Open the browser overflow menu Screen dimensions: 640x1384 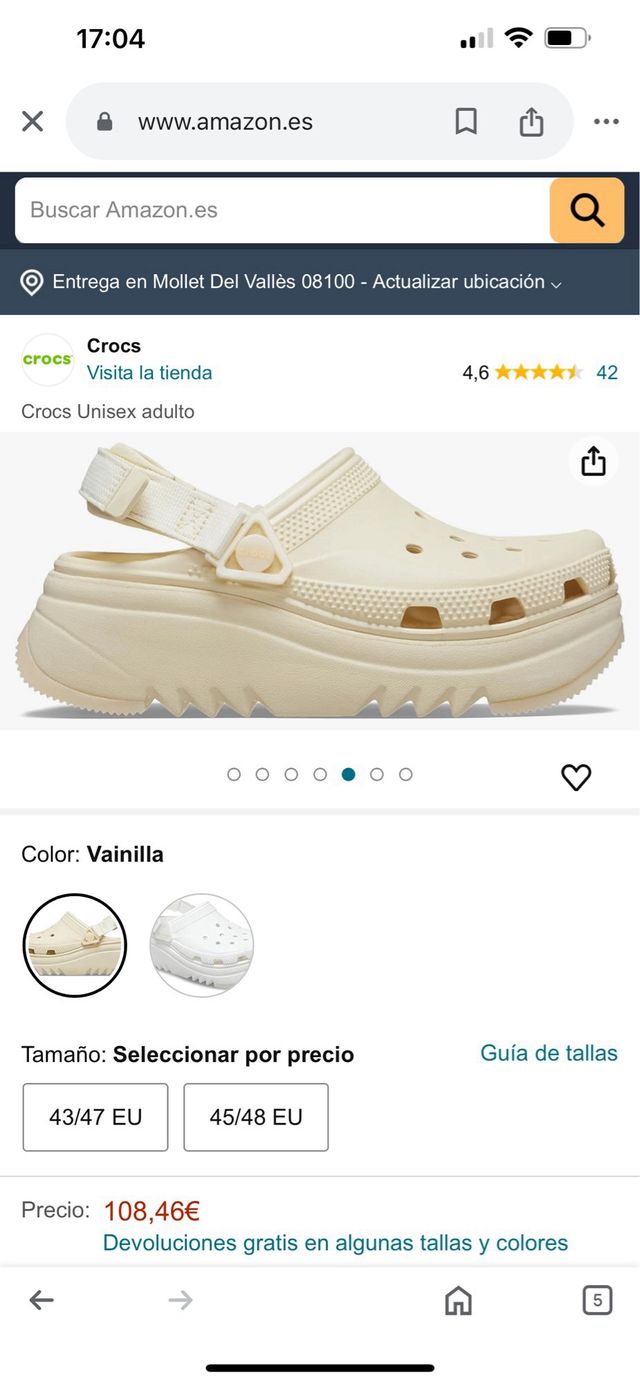click(x=606, y=122)
